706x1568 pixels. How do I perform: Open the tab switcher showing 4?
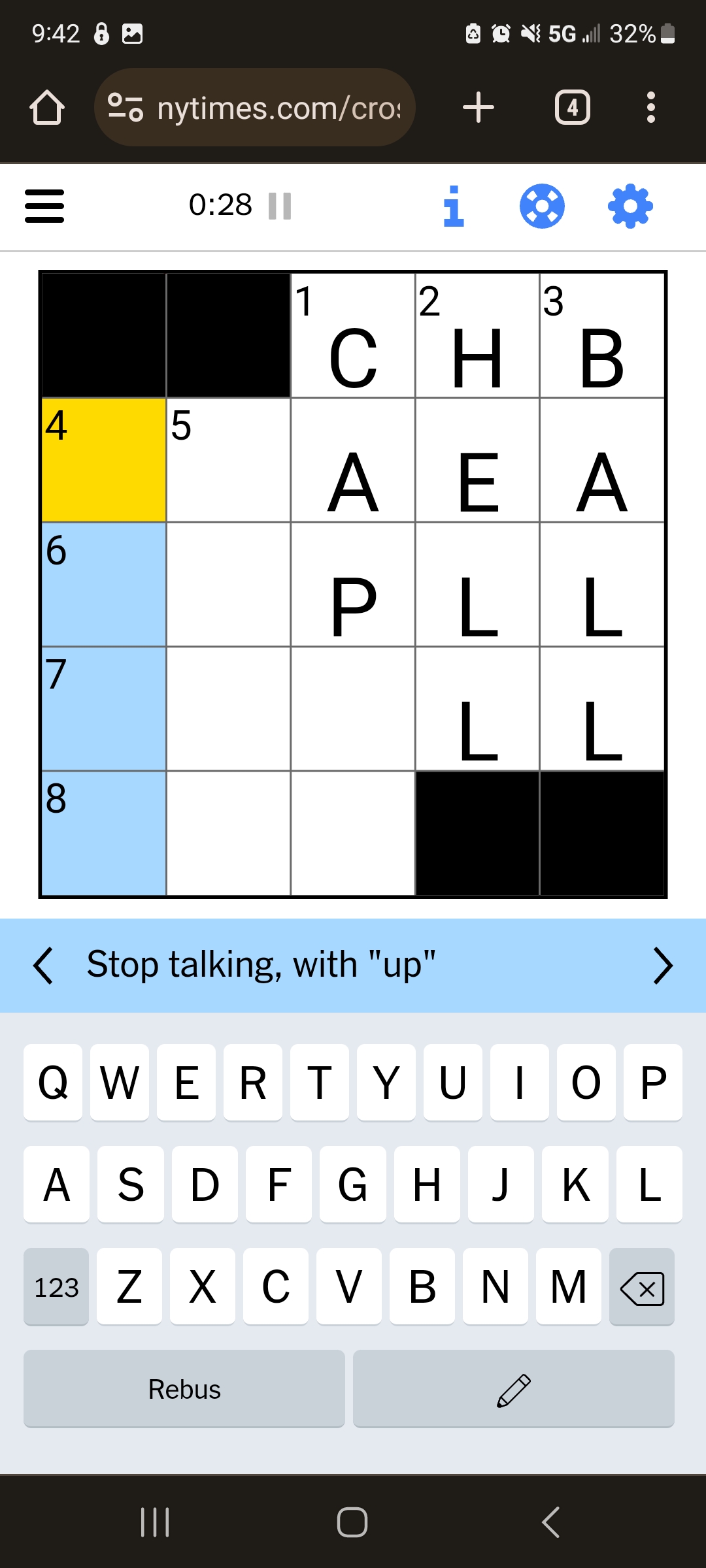point(573,107)
